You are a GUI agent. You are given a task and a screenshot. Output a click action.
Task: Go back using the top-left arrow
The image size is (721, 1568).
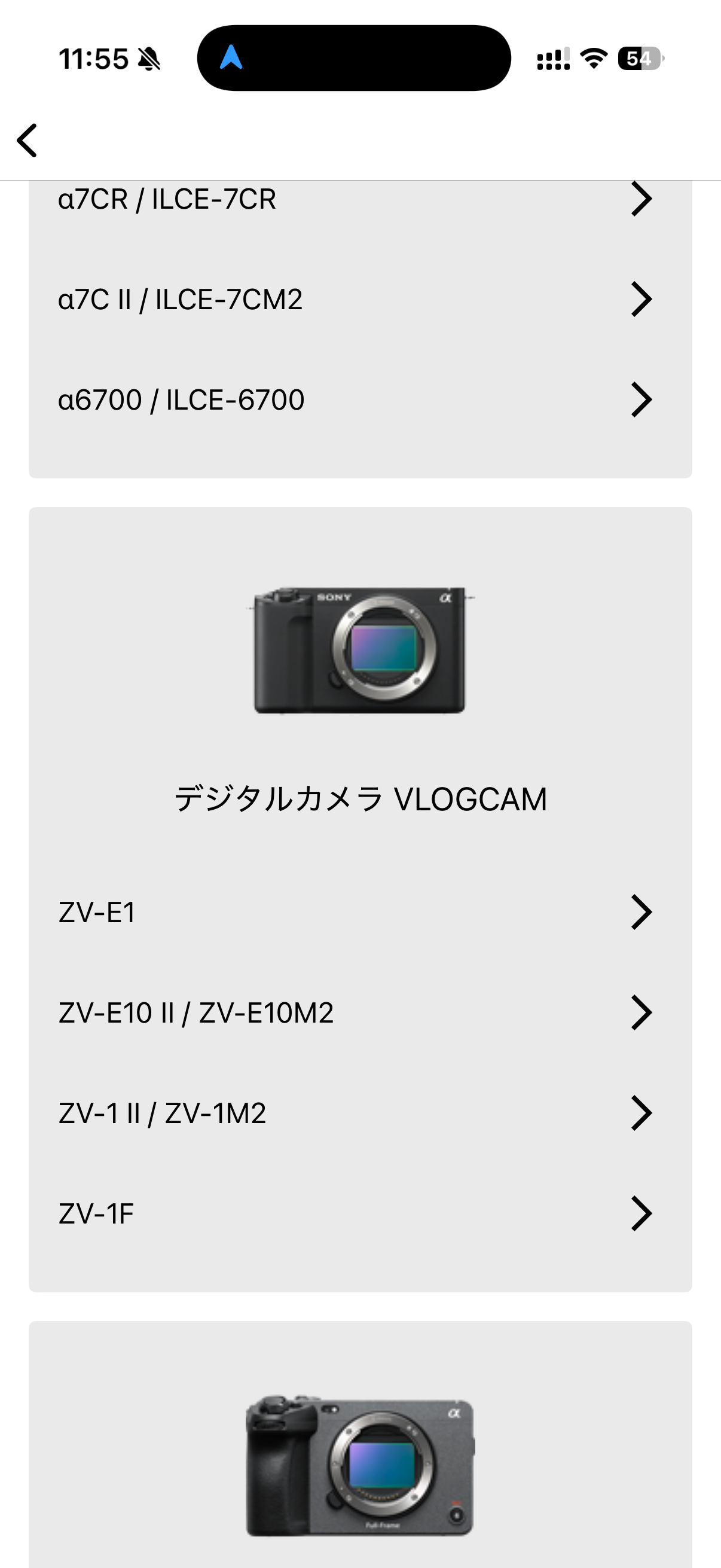[x=28, y=140]
